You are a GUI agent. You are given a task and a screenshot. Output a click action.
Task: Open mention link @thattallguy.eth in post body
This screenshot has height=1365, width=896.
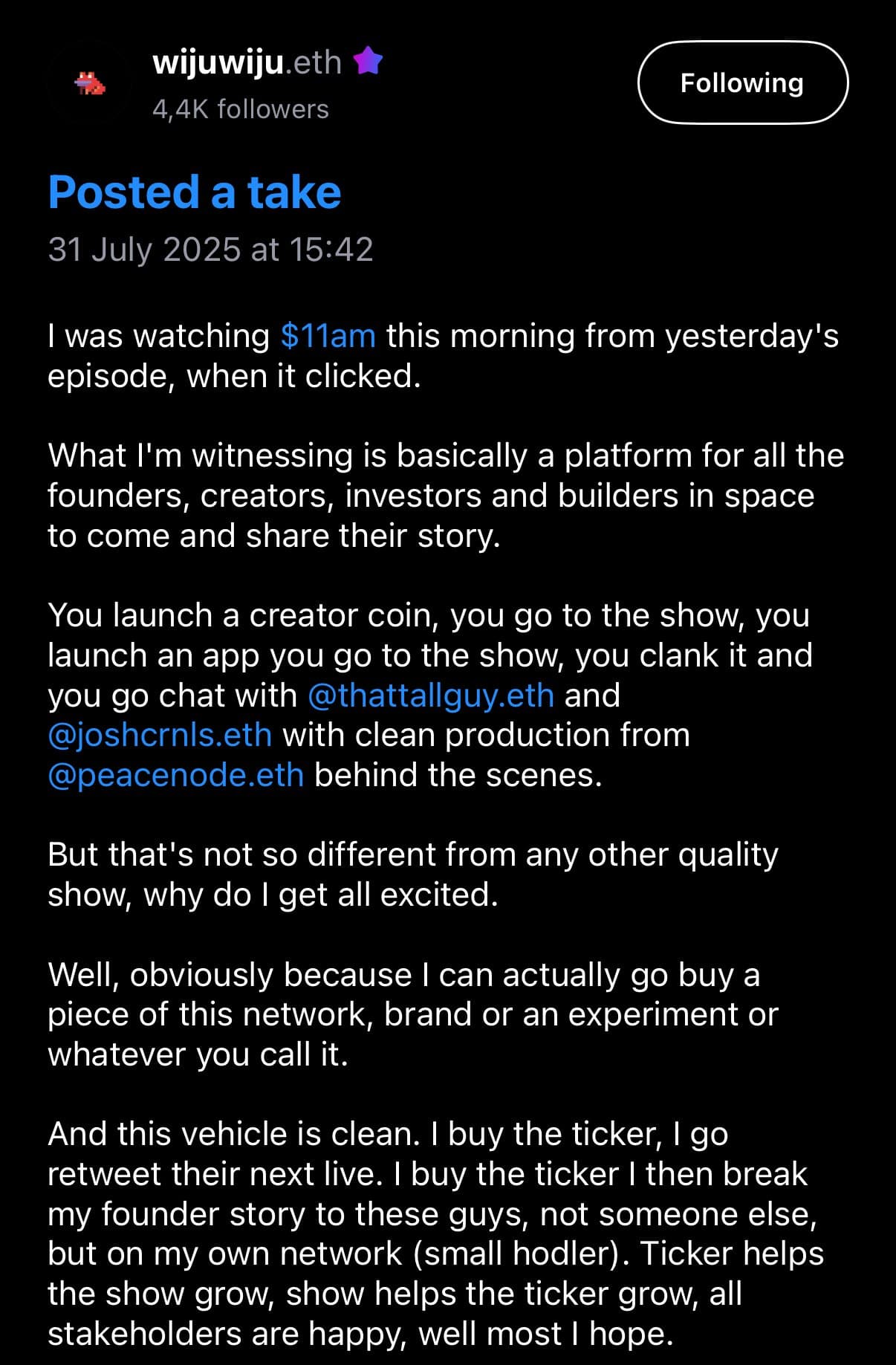tap(431, 695)
